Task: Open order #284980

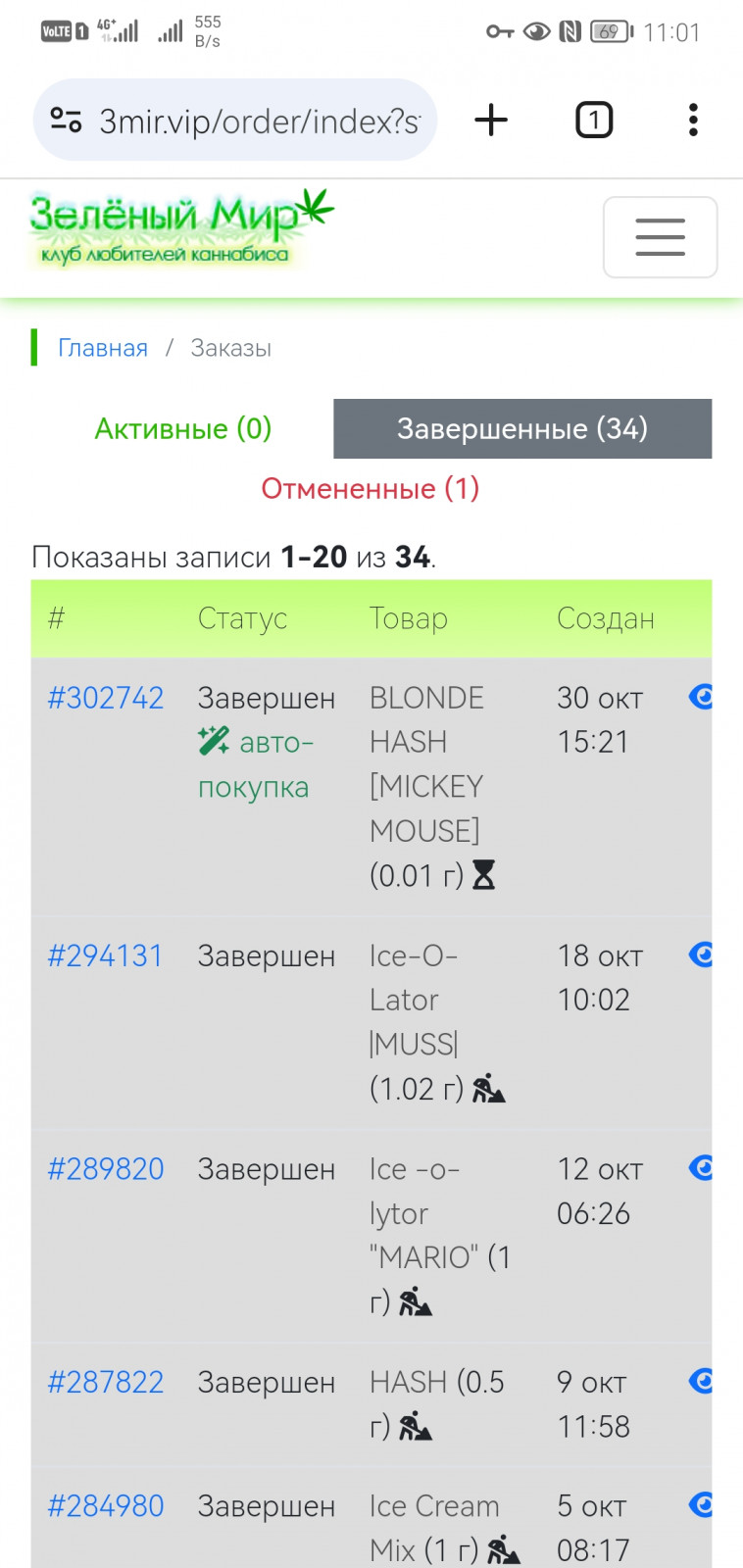Action: pyautogui.click(x=106, y=1506)
